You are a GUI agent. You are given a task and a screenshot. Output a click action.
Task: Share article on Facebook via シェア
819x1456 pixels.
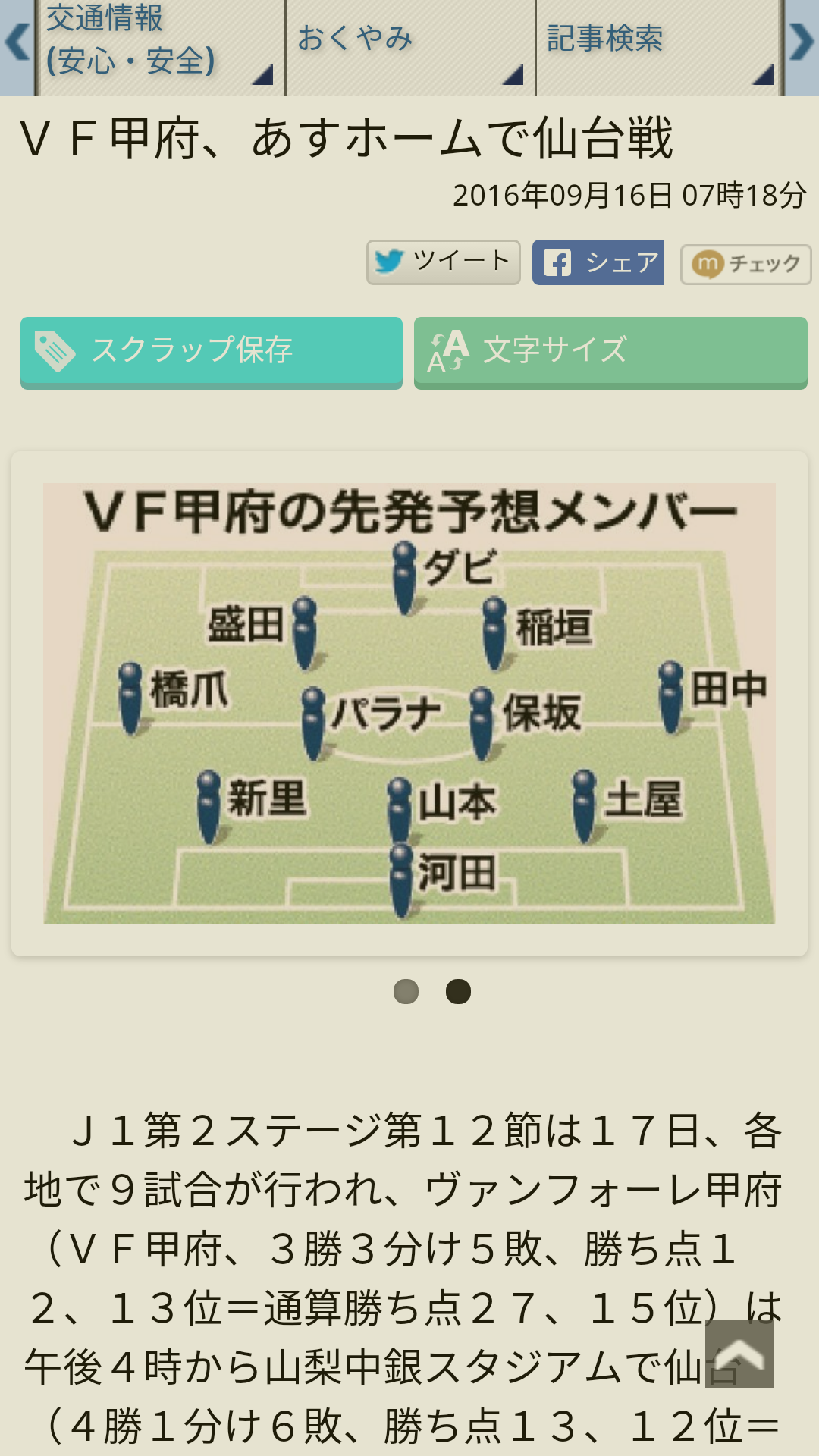pyautogui.click(x=598, y=262)
